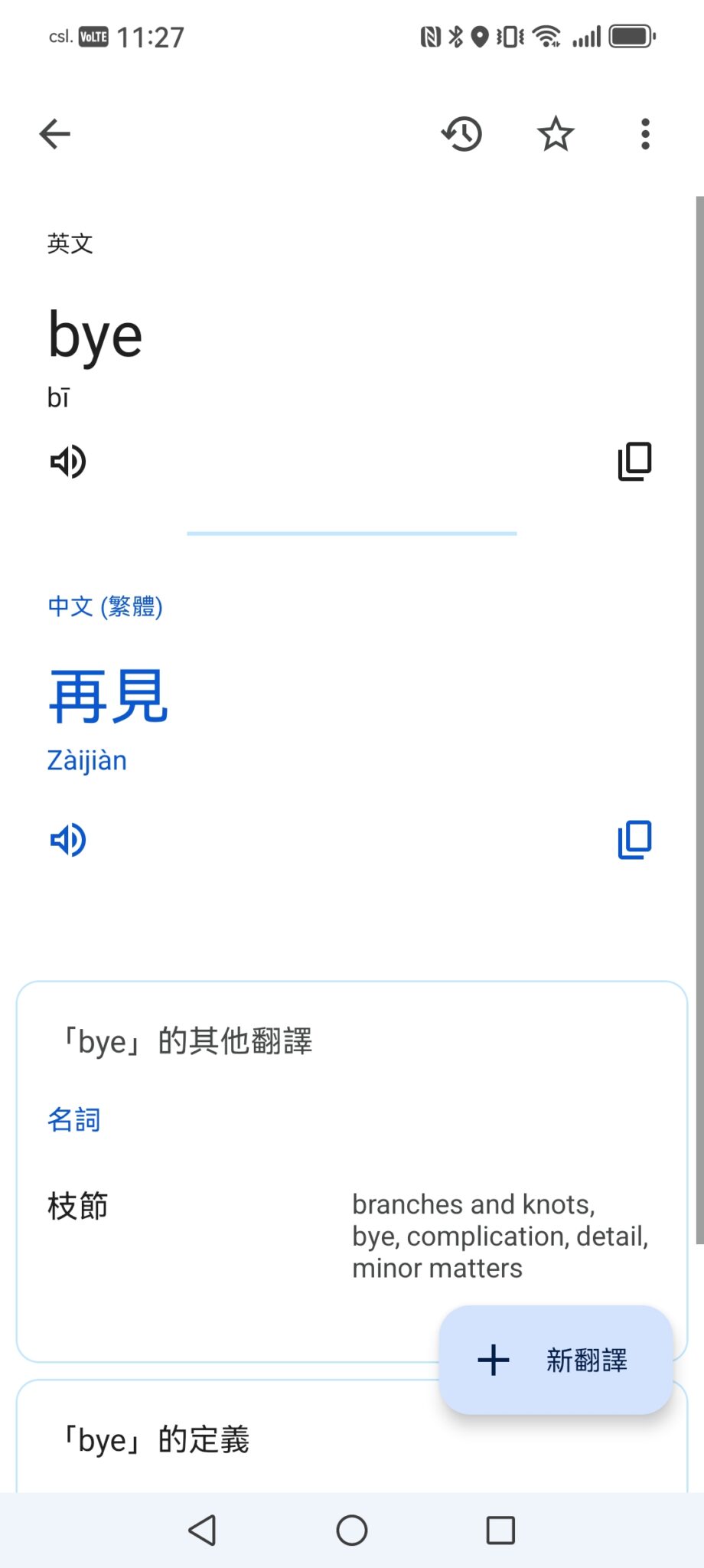Select the 名詞 part-of-speech label
Screen dimensions: 704x1568
coord(74,1119)
